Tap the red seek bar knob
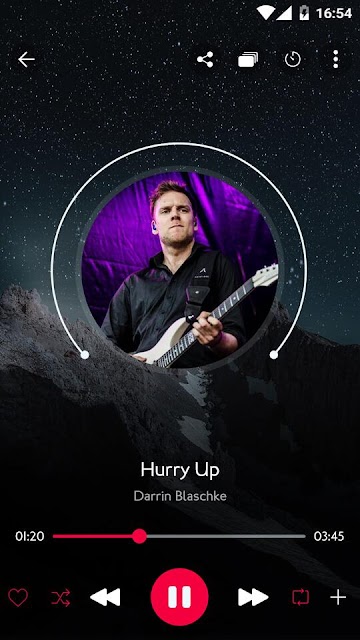360x640 pixels. point(140,536)
